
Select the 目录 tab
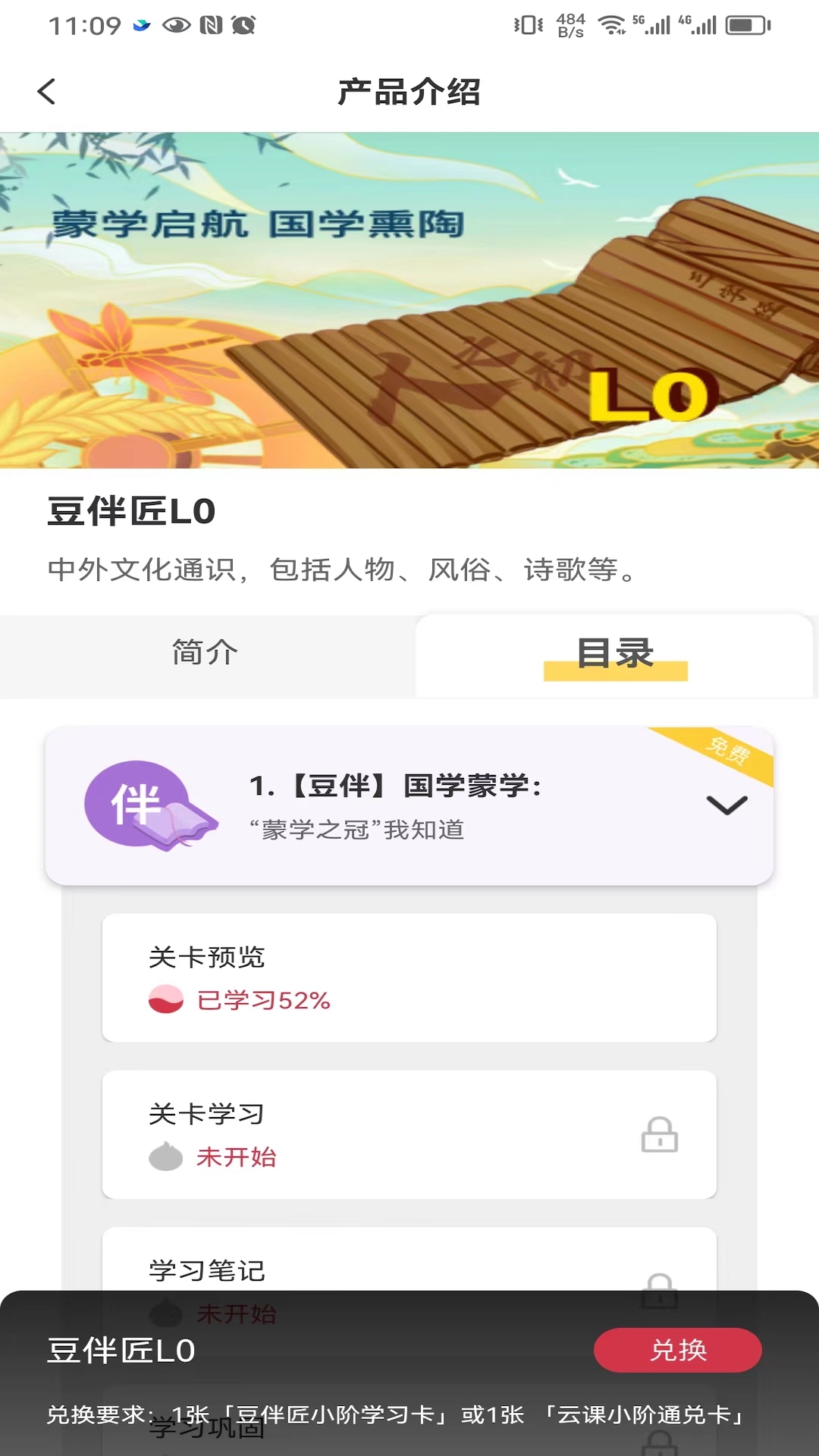pos(616,653)
